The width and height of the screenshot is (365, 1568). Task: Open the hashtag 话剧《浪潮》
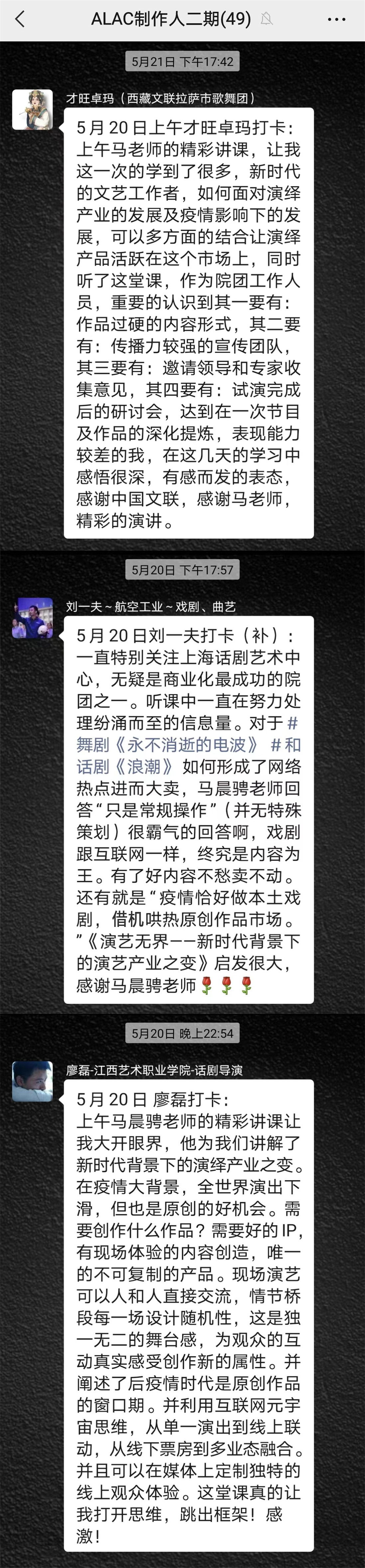coord(125,767)
